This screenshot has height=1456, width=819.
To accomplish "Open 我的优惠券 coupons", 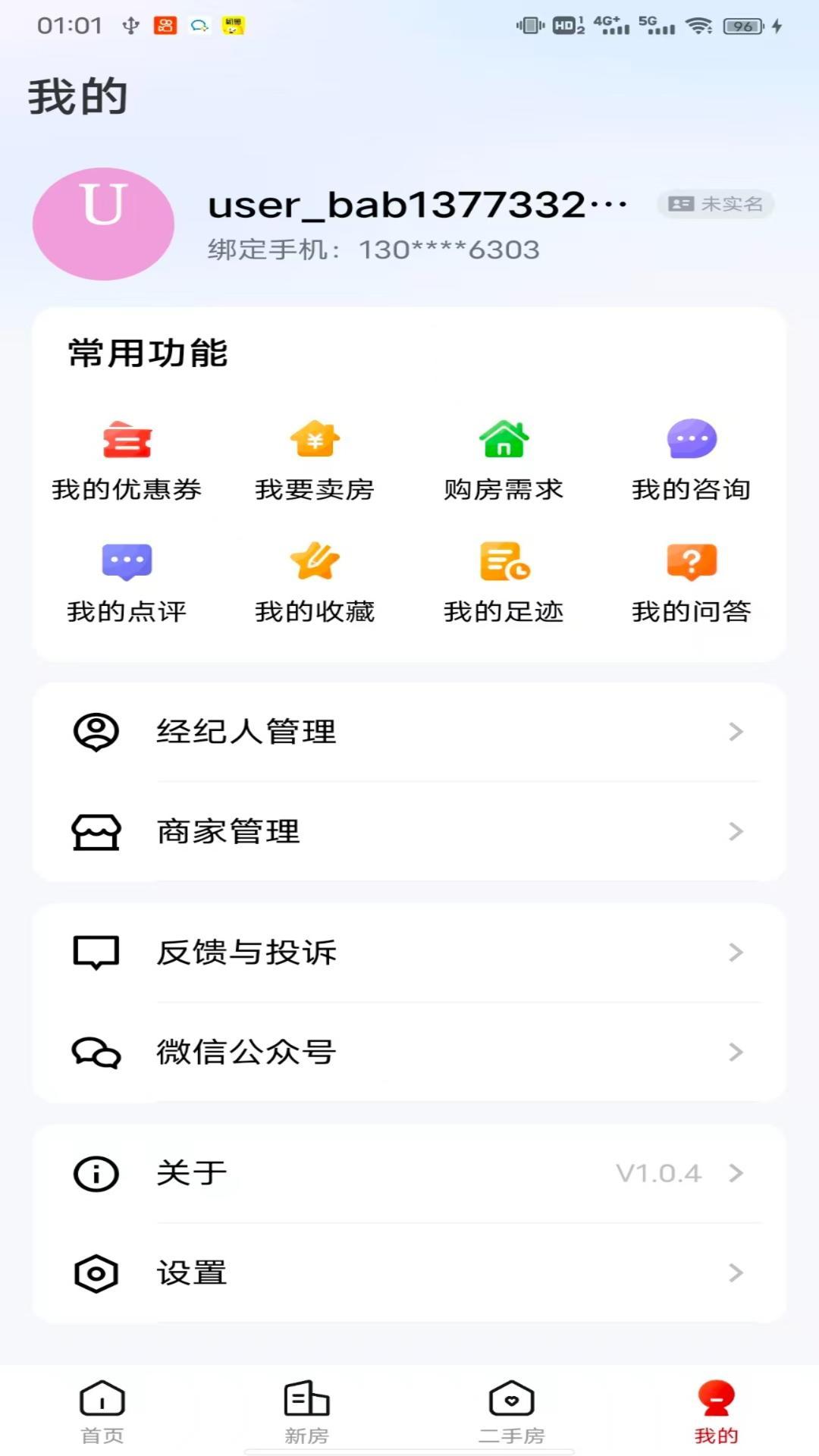I will point(127,460).
